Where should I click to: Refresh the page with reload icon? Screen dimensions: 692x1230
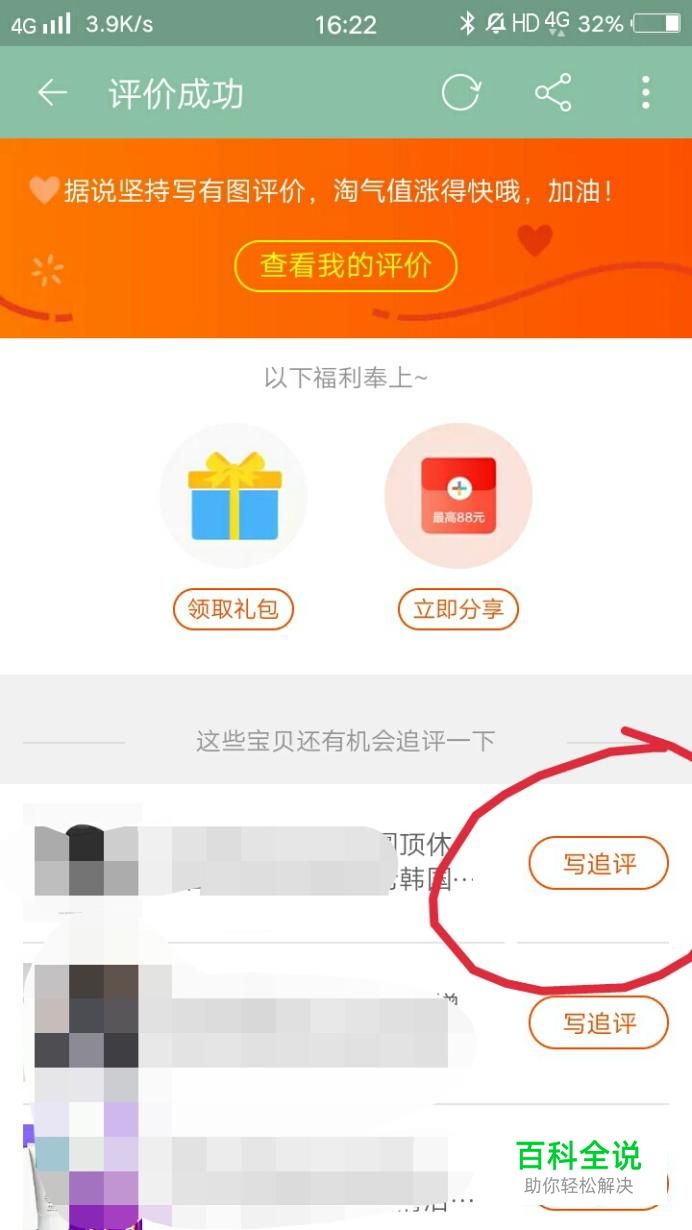click(x=461, y=93)
